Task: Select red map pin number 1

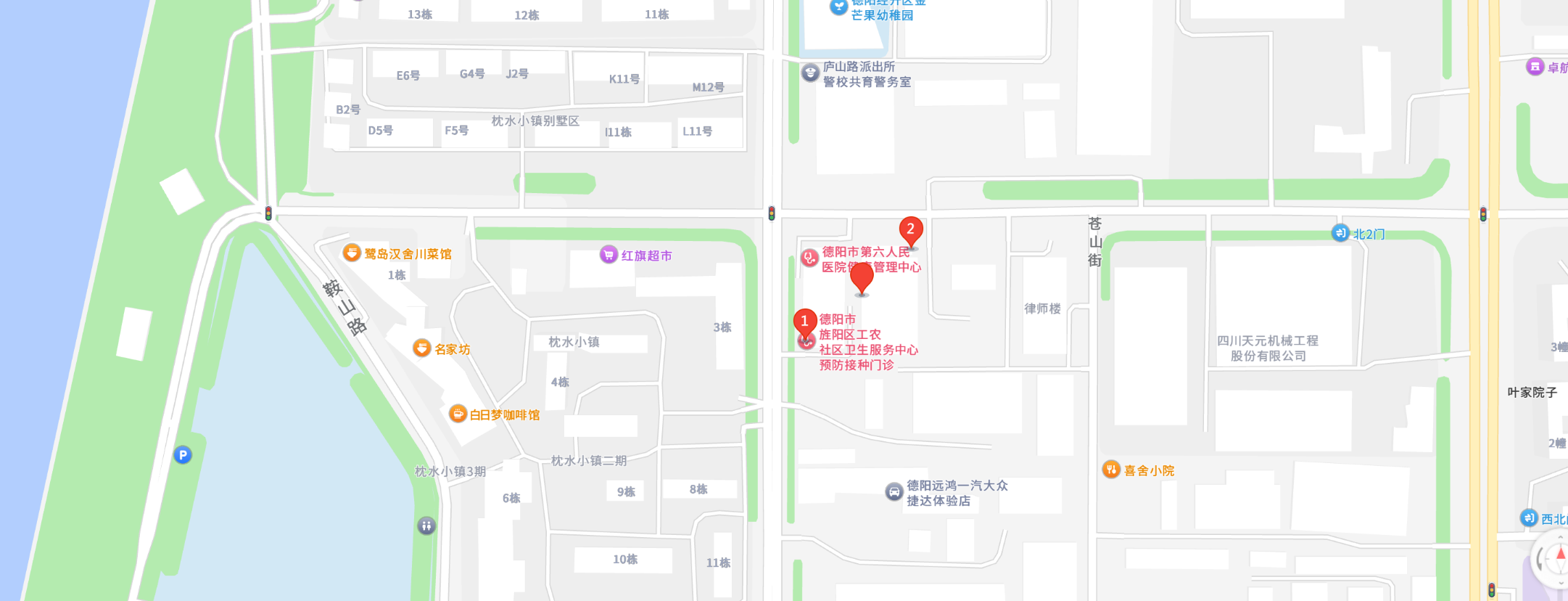Action: tap(804, 322)
